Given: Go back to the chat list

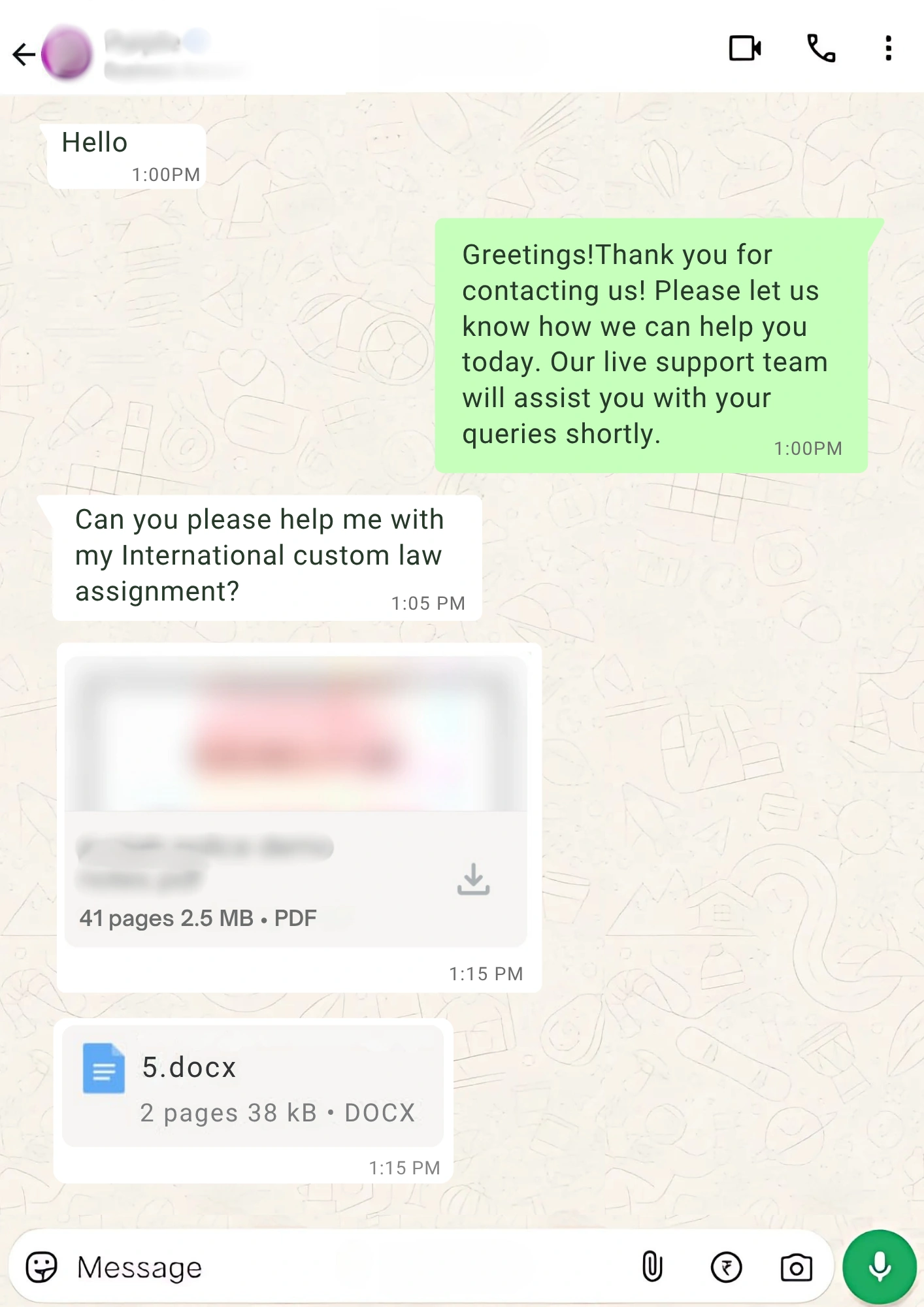Looking at the screenshot, I should coord(24,54).
